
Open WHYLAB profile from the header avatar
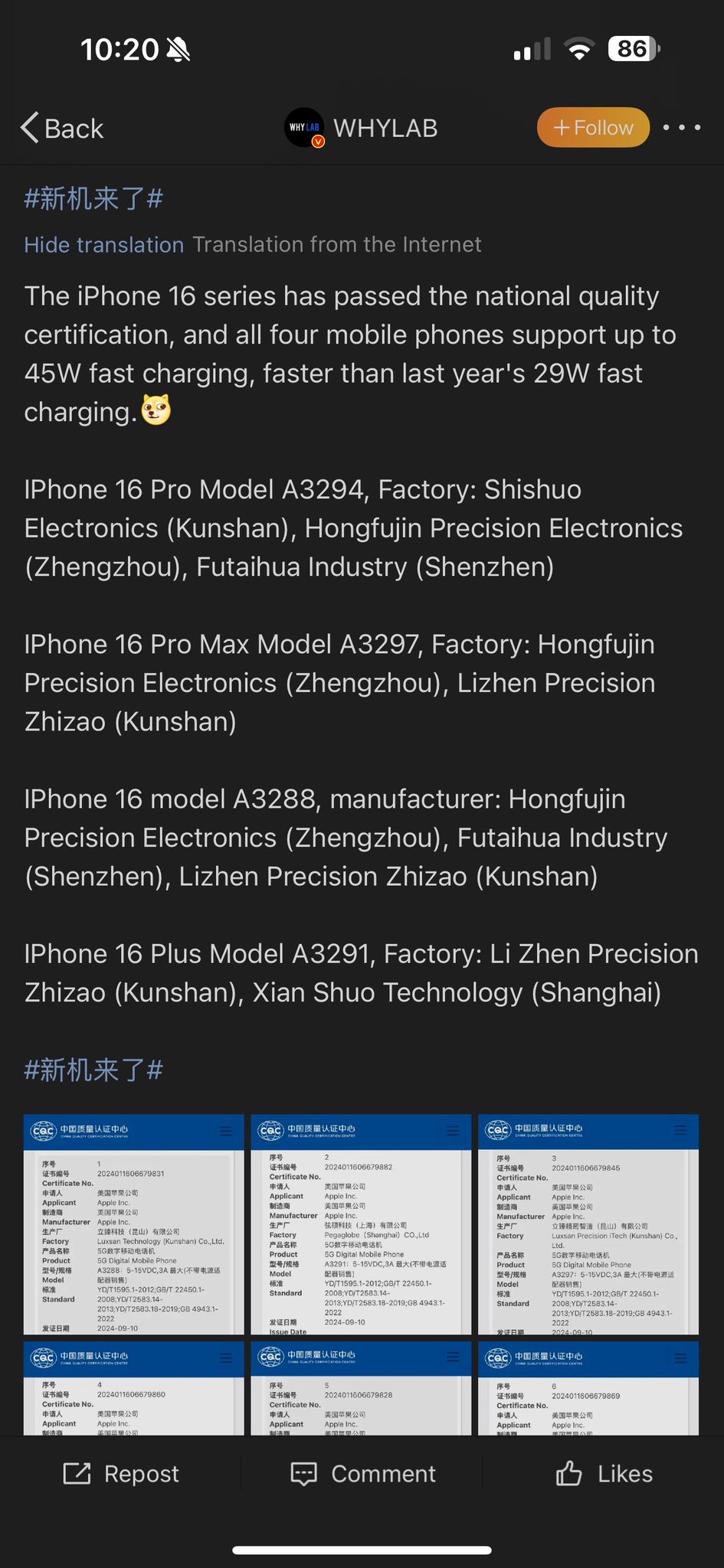(x=304, y=128)
